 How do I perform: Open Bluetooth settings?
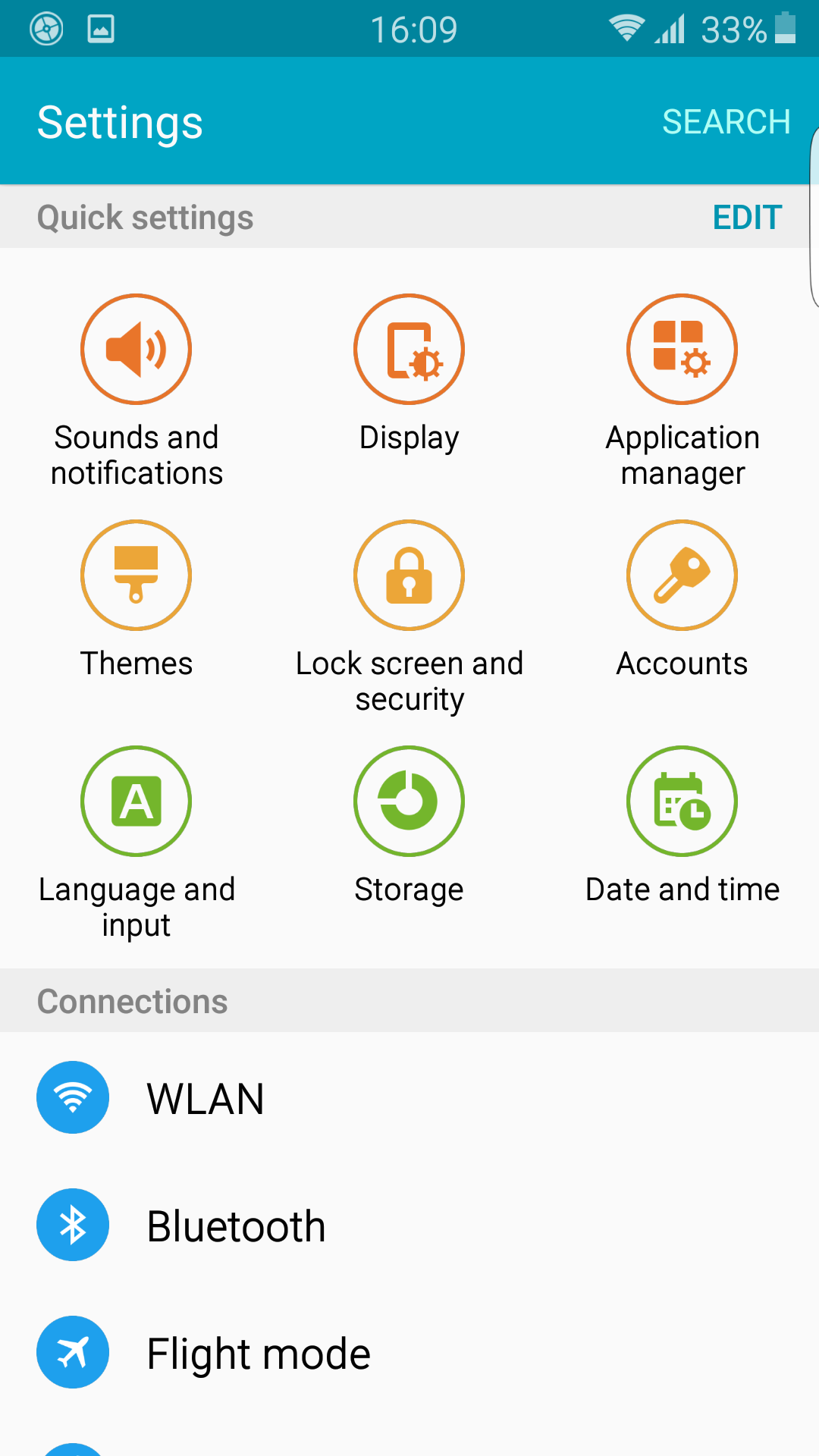[409, 1225]
